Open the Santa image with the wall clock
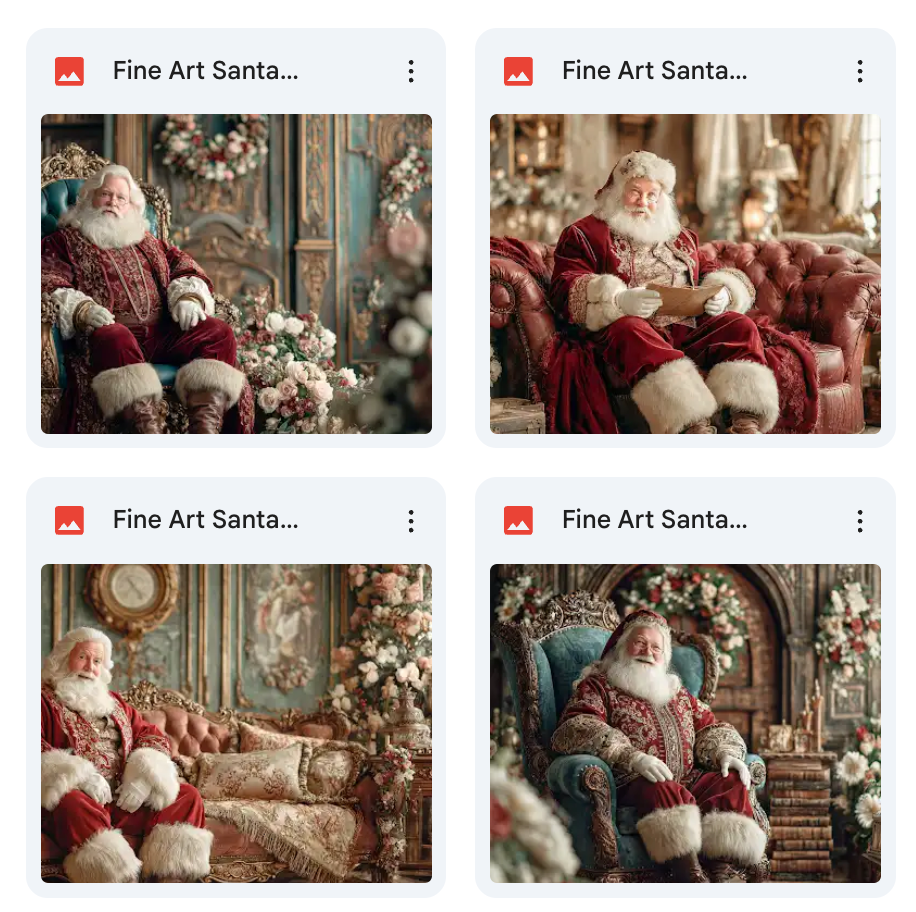This screenshot has width=916, height=912. pyautogui.click(x=236, y=722)
